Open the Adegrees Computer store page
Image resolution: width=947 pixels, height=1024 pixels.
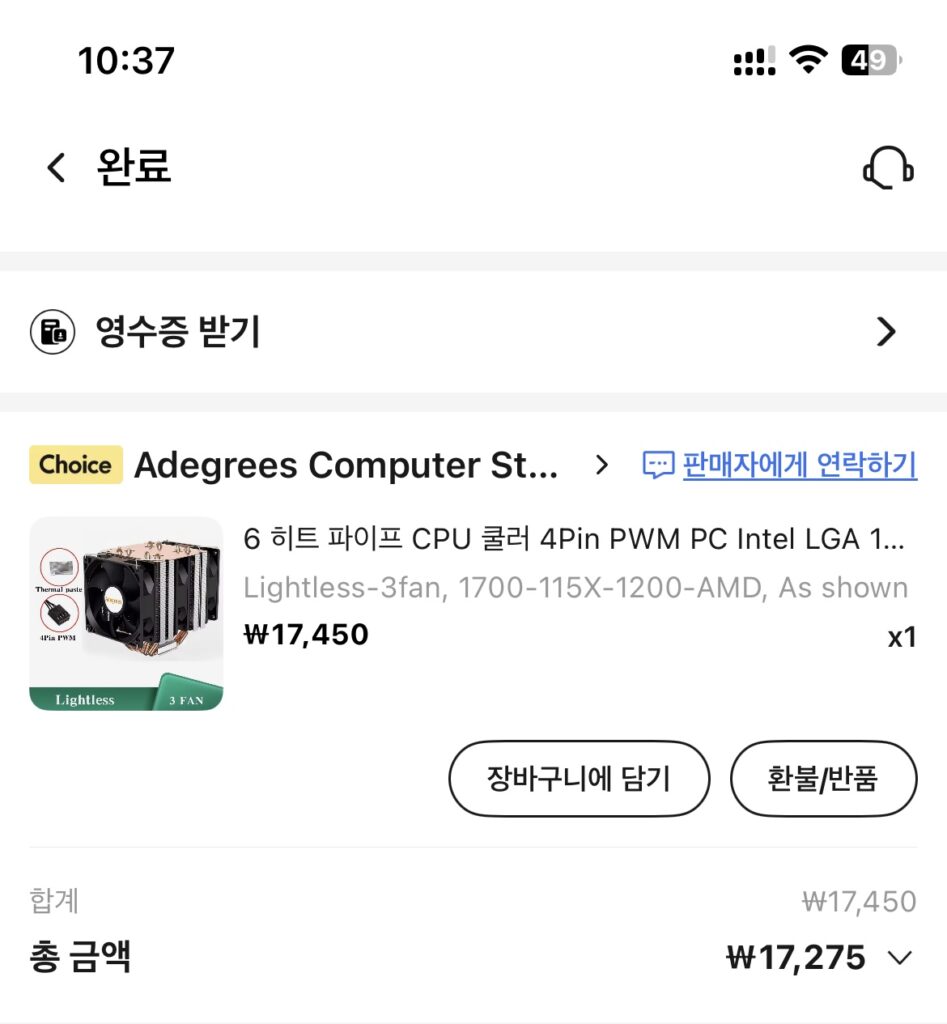coord(345,465)
